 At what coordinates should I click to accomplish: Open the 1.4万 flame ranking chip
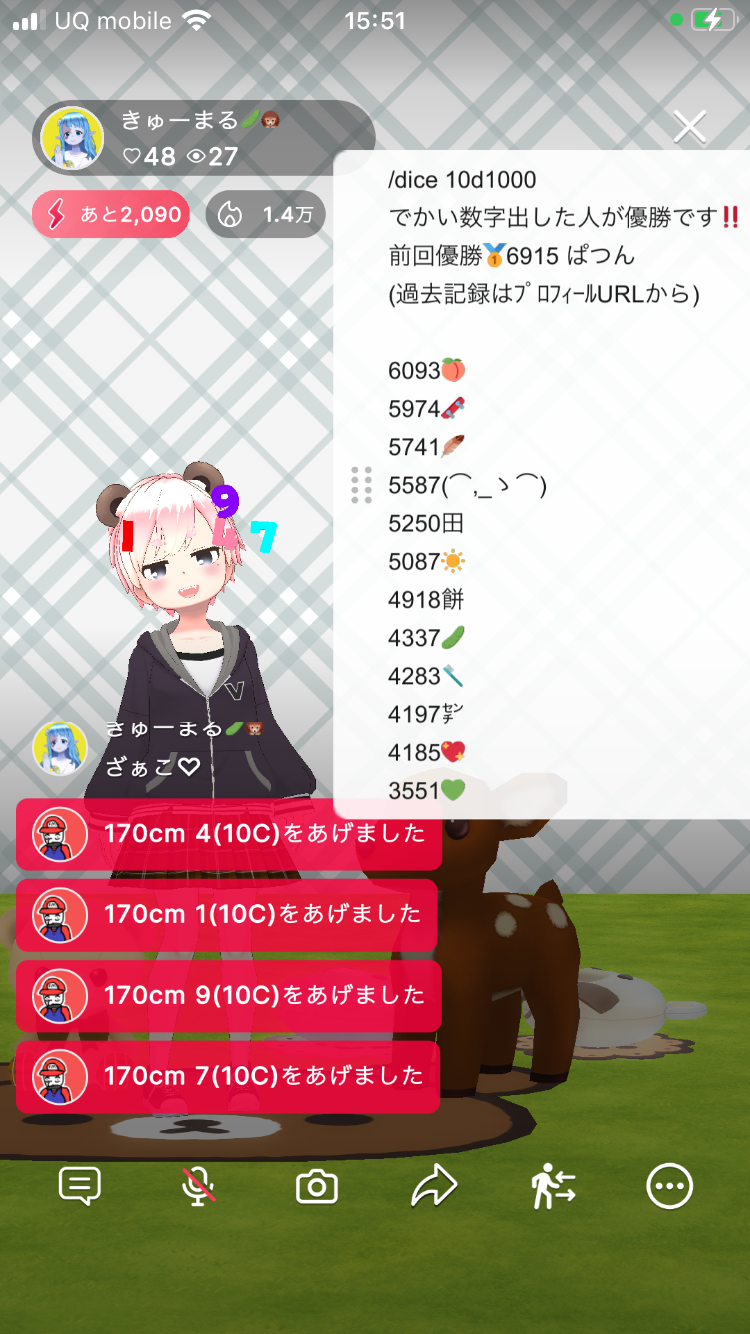tap(266, 214)
